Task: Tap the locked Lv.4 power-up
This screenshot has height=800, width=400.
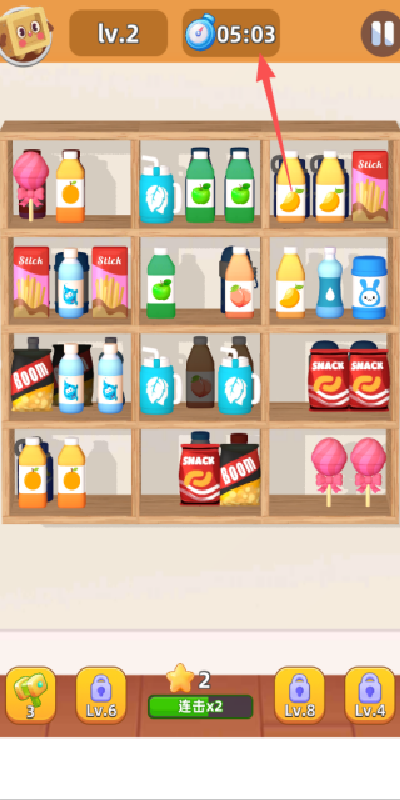Action: coord(369,694)
